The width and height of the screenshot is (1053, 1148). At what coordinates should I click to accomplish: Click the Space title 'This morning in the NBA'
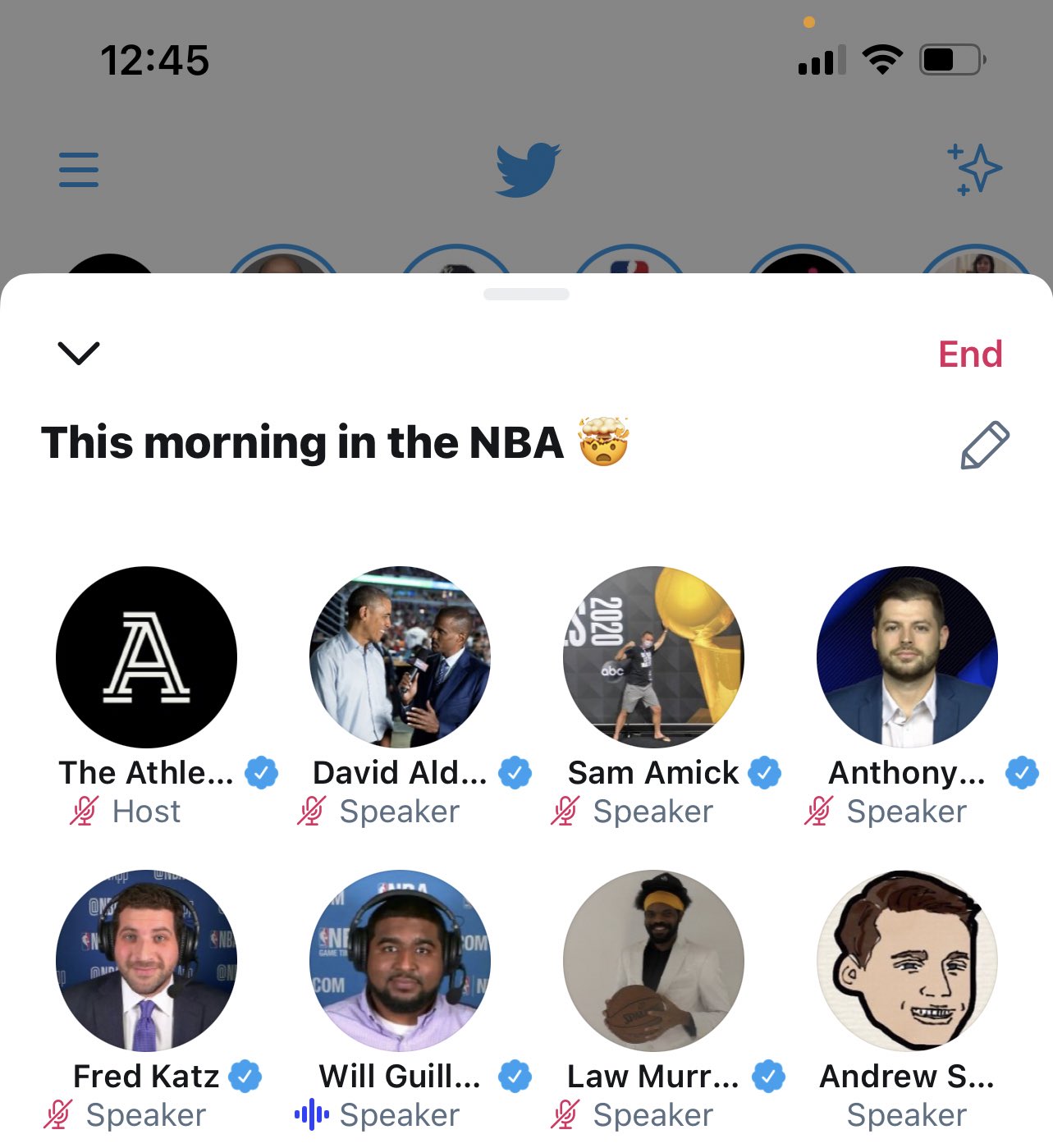(x=337, y=442)
